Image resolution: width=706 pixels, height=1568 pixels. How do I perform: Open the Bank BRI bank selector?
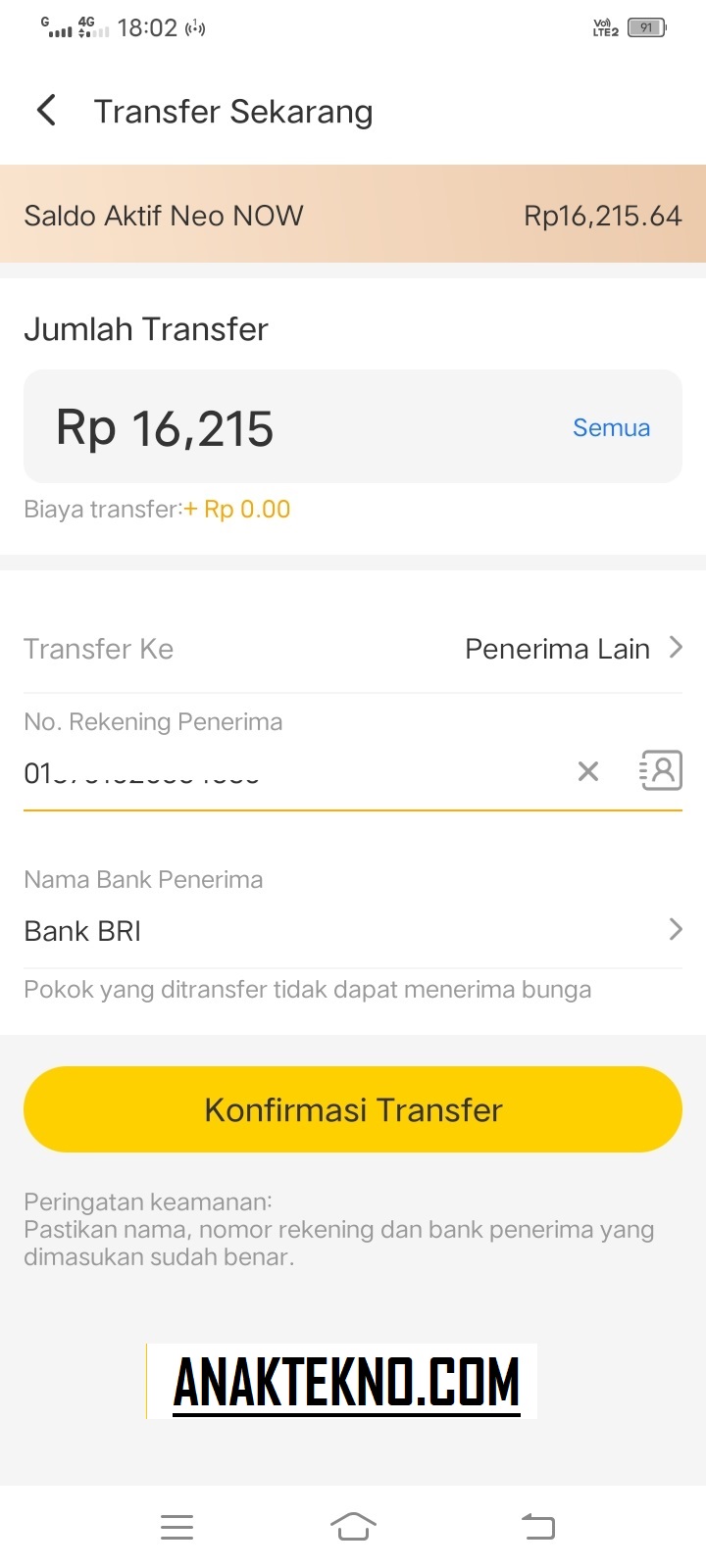click(x=353, y=929)
